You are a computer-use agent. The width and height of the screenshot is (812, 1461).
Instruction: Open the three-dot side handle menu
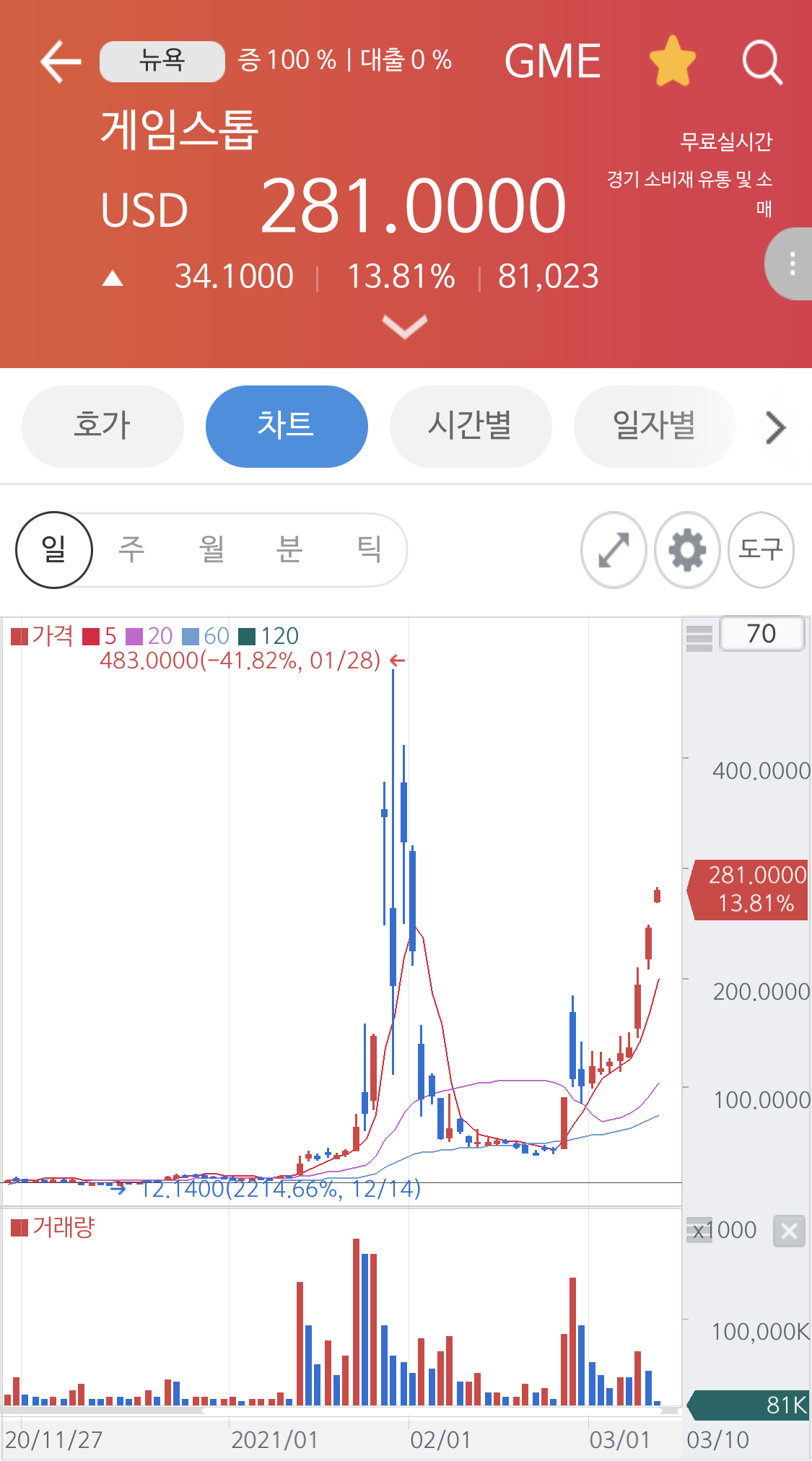pos(792,263)
